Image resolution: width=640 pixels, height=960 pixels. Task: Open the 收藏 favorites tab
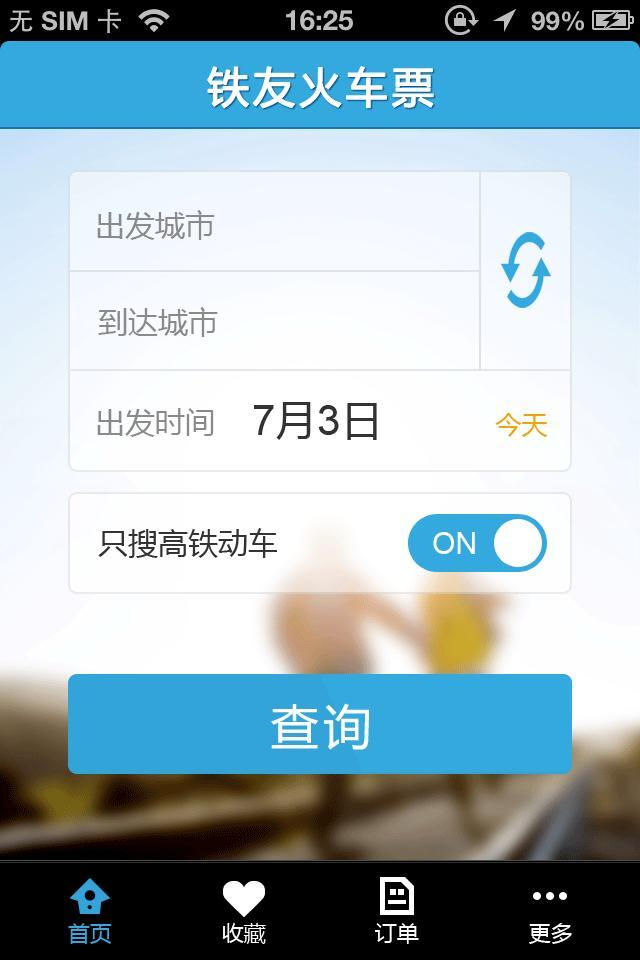point(244,911)
